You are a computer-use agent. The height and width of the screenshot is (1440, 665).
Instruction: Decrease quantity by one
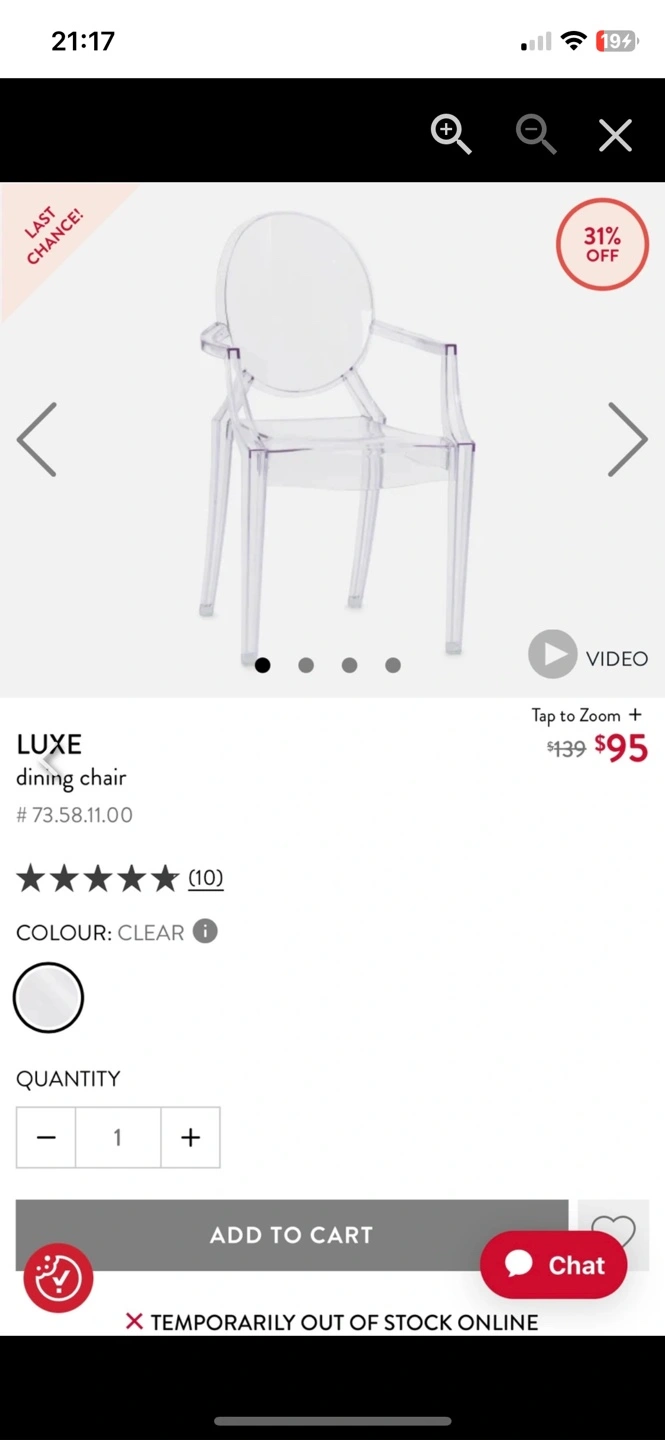pyautogui.click(x=46, y=1137)
